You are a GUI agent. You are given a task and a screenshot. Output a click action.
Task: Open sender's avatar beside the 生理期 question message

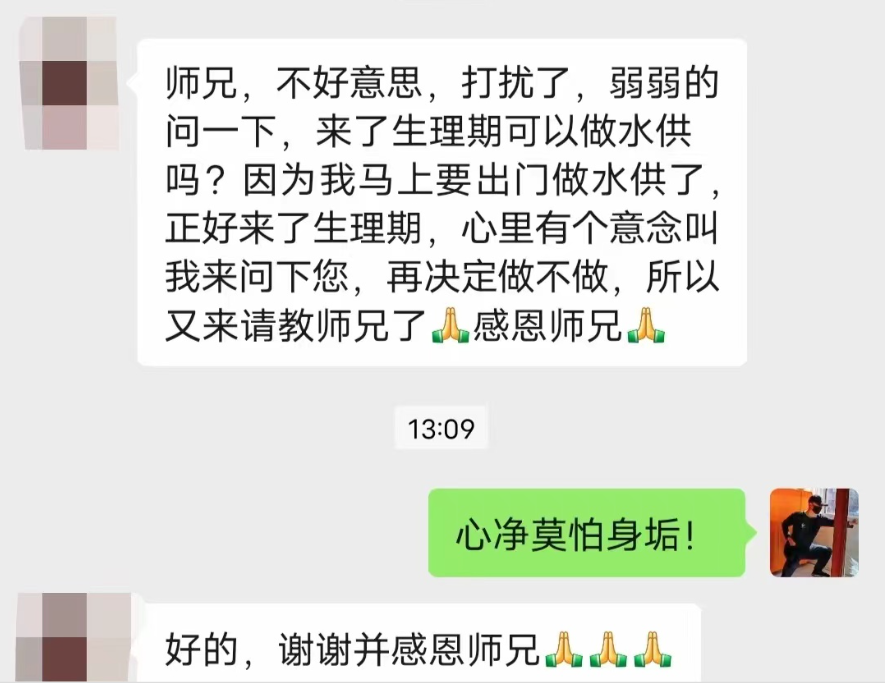(x=69, y=83)
